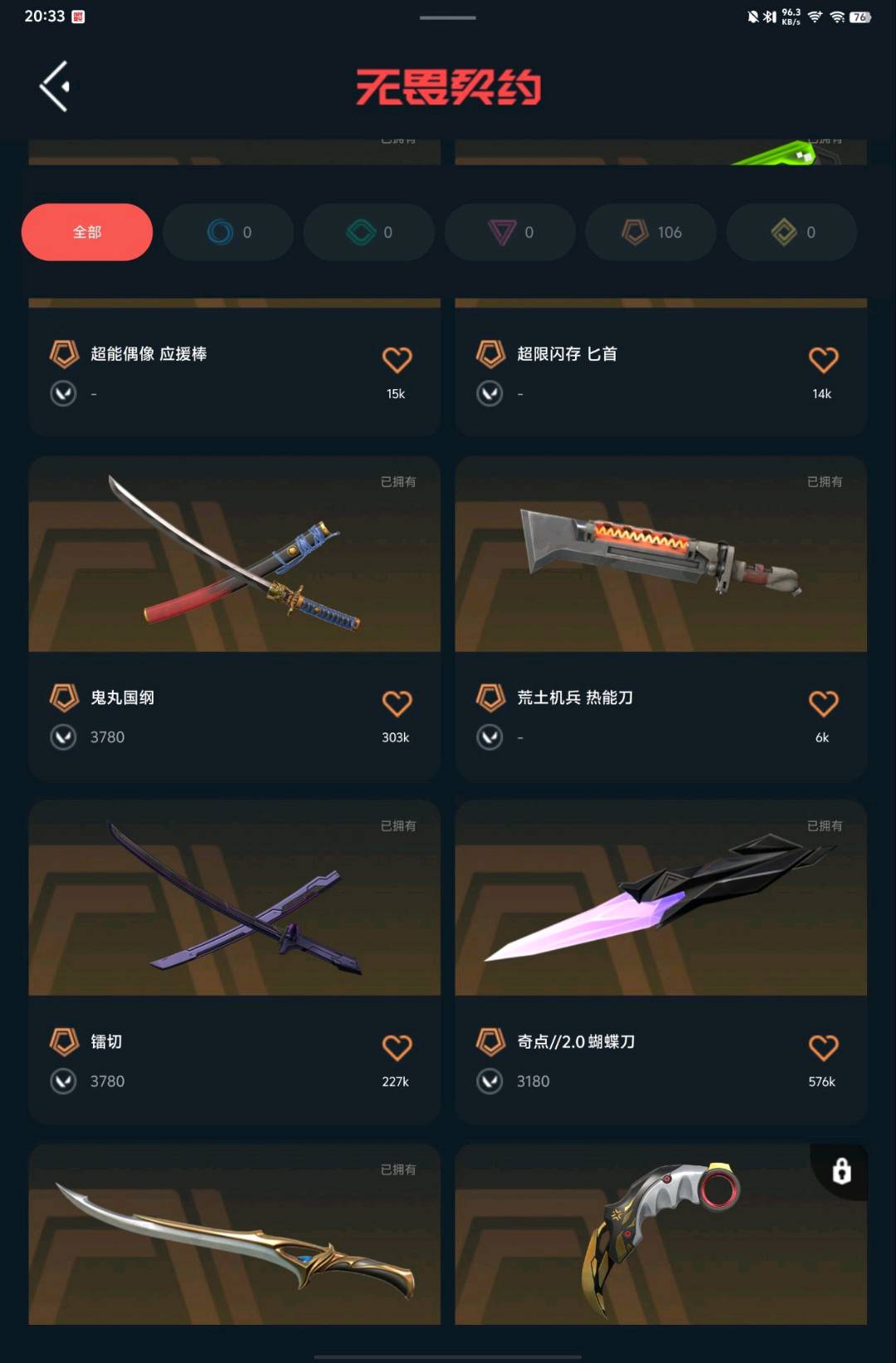Image resolution: width=896 pixels, height=1363 pixels.
Task: Select the orange tier filter showing 106
Action: tap(651, 232)
